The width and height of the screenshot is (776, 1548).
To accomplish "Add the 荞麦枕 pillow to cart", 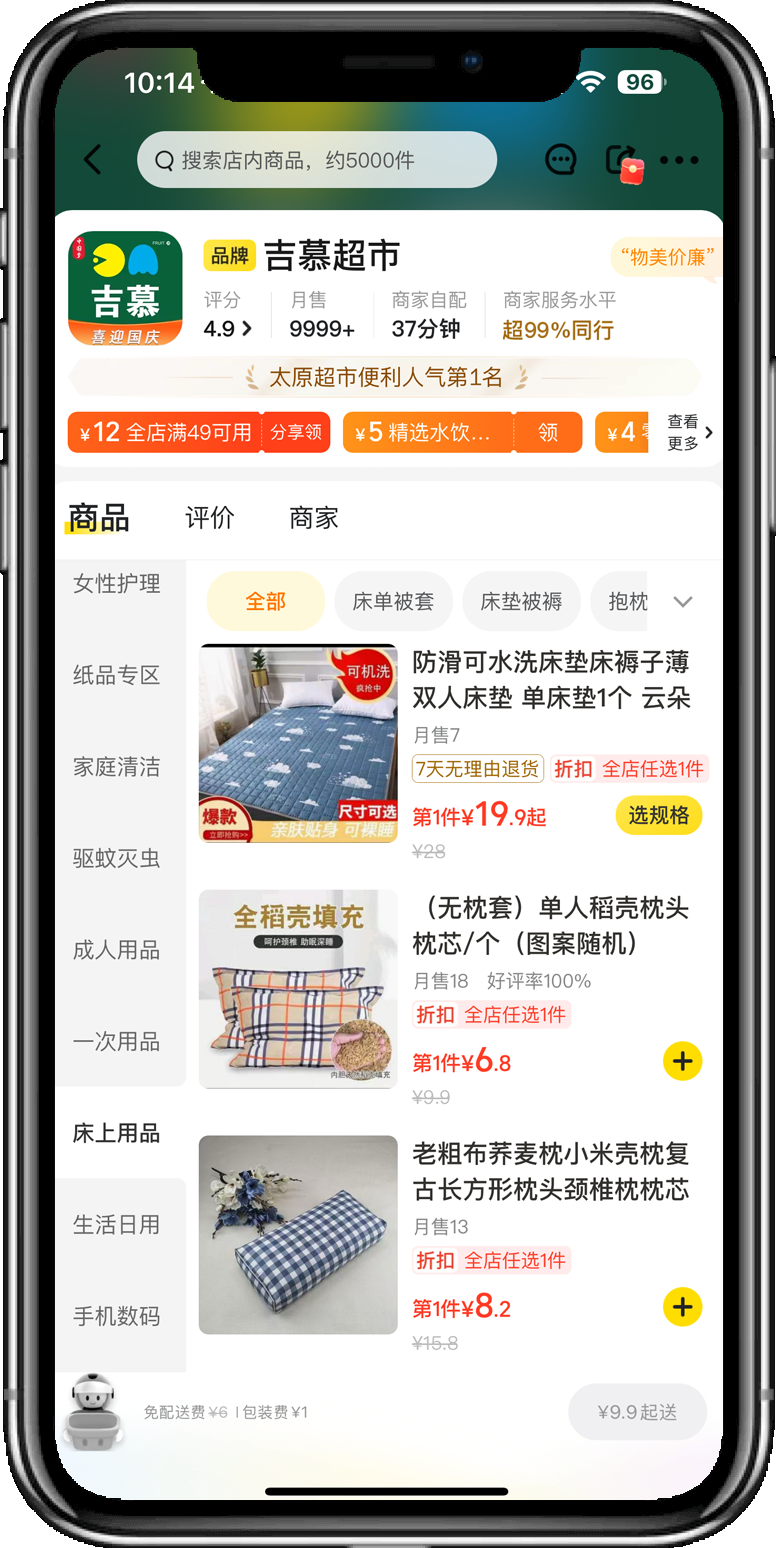I will (682, 1307).
